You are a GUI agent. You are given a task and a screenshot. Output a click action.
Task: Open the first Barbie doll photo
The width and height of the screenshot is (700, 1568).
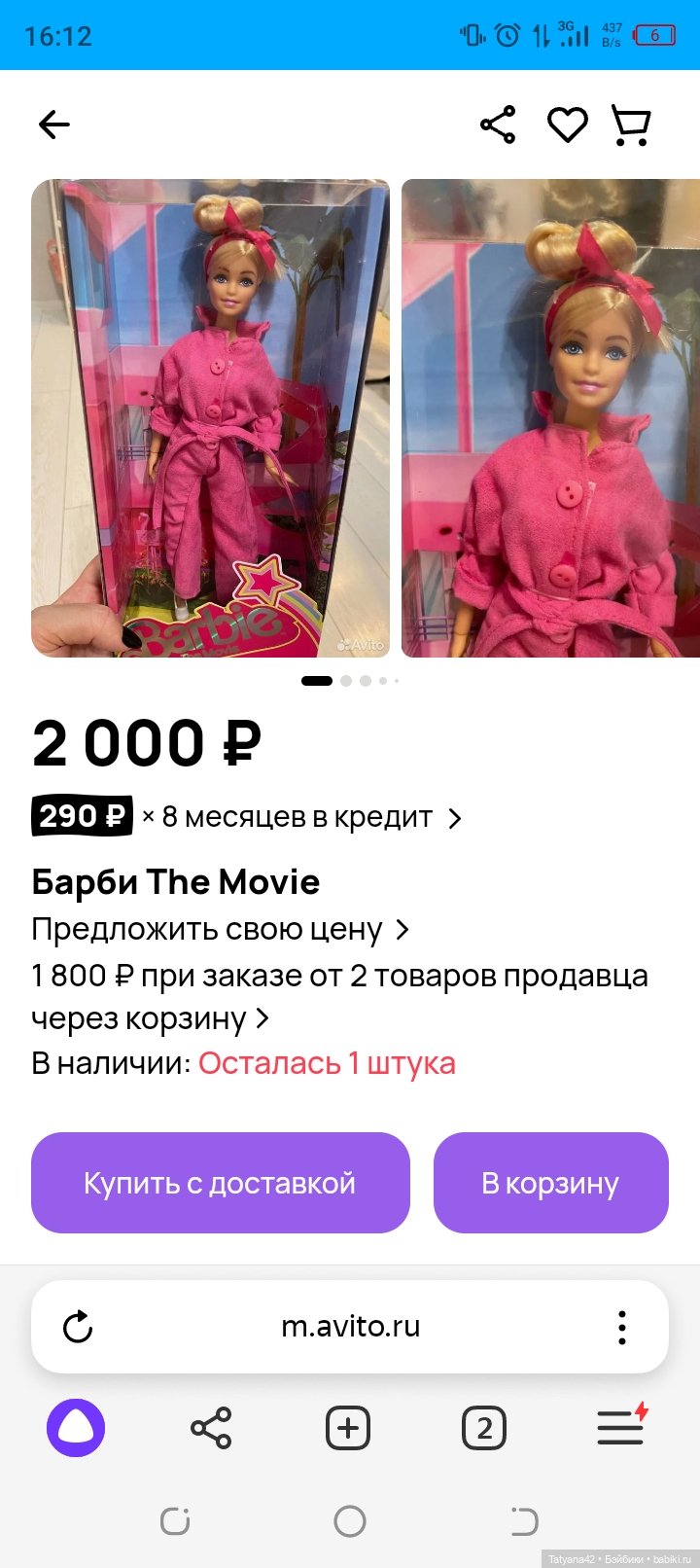[x=210, y=418]
